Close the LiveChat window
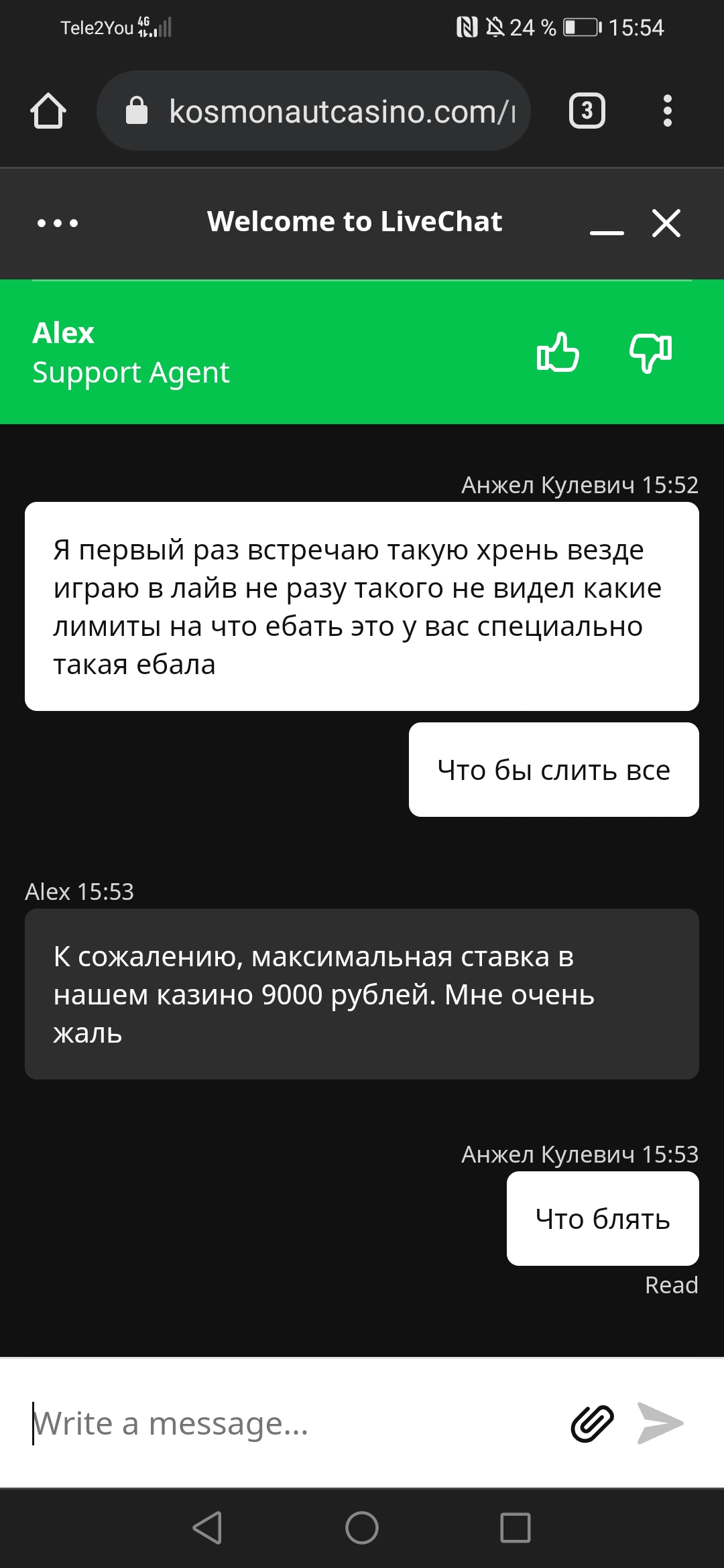The image size is (724, 1568). pos(666,223)
